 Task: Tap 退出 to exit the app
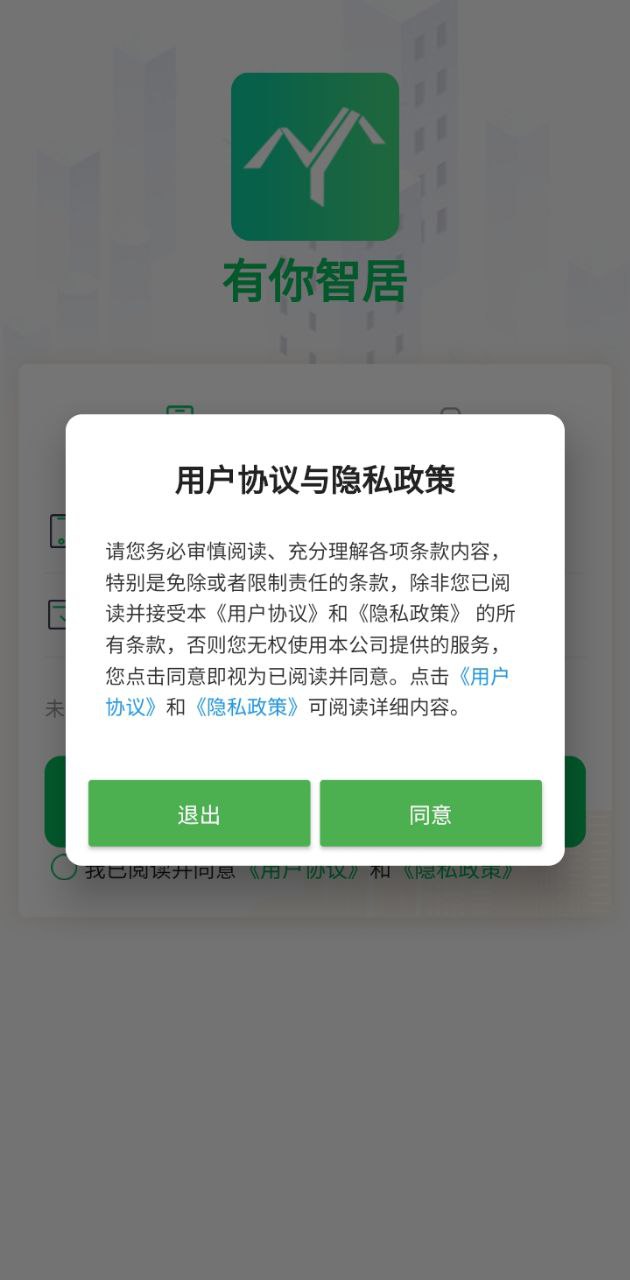[x=199, y=814]
